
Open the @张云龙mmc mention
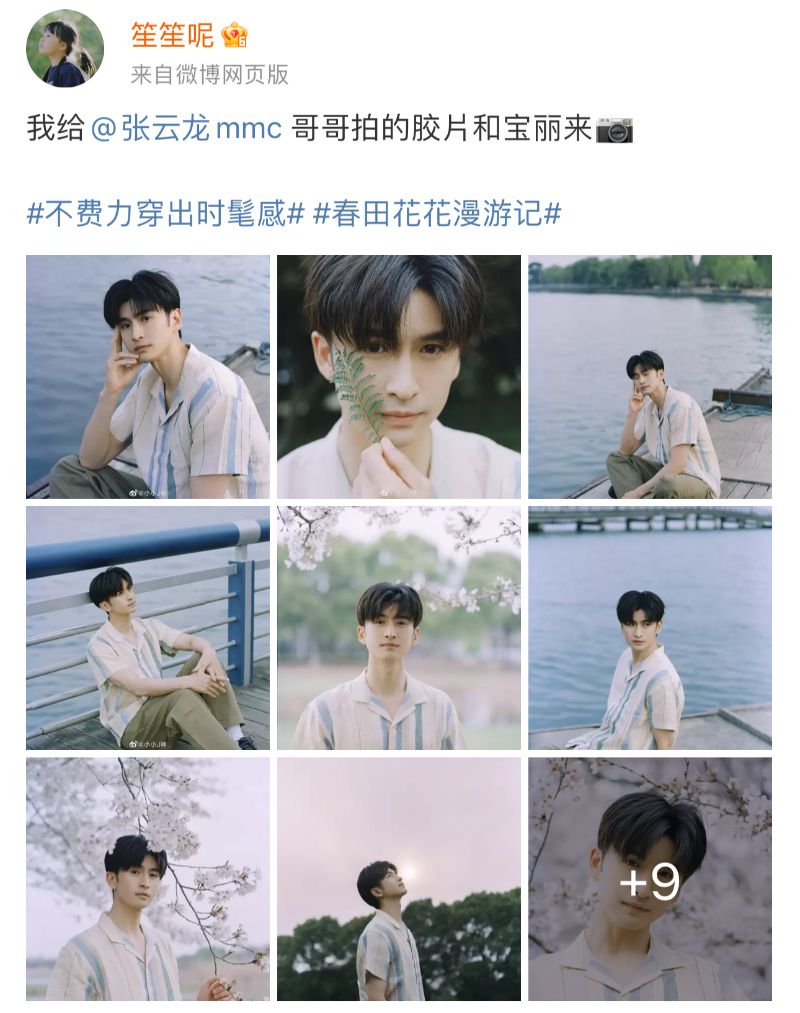tap(186, 130)
